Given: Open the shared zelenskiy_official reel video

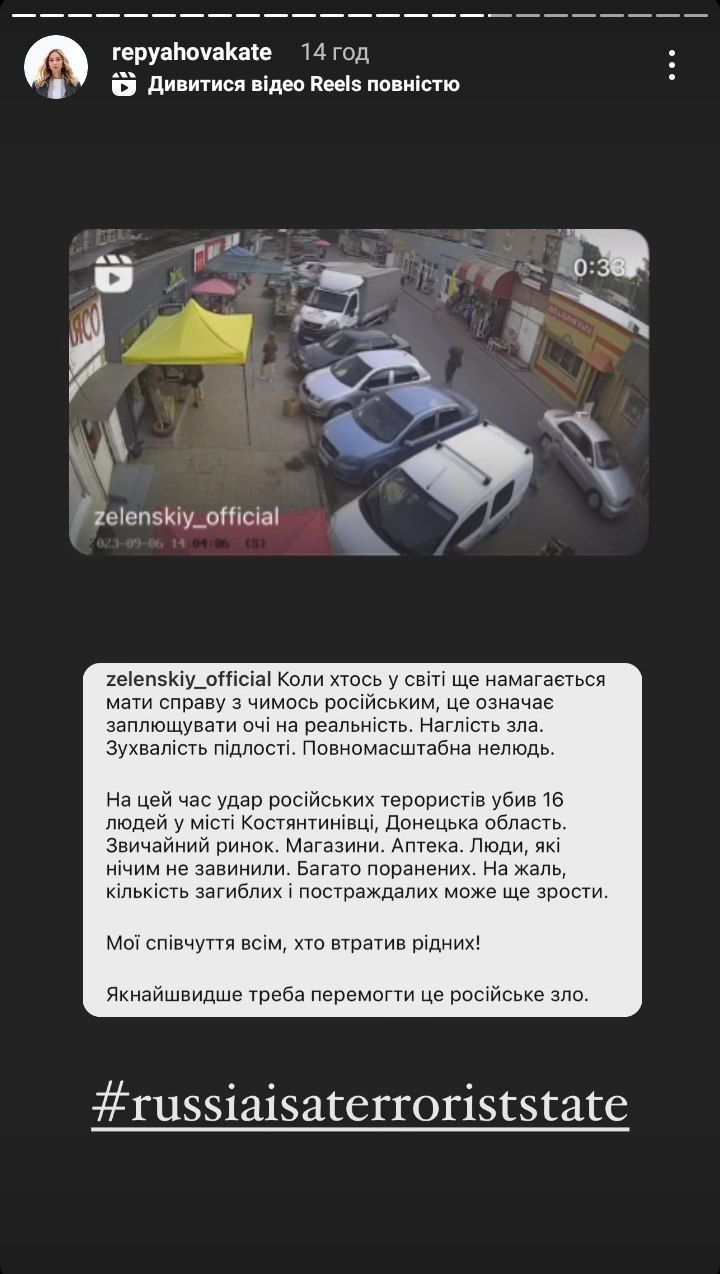Looking at the screenshot, I should tap(359, 392).
